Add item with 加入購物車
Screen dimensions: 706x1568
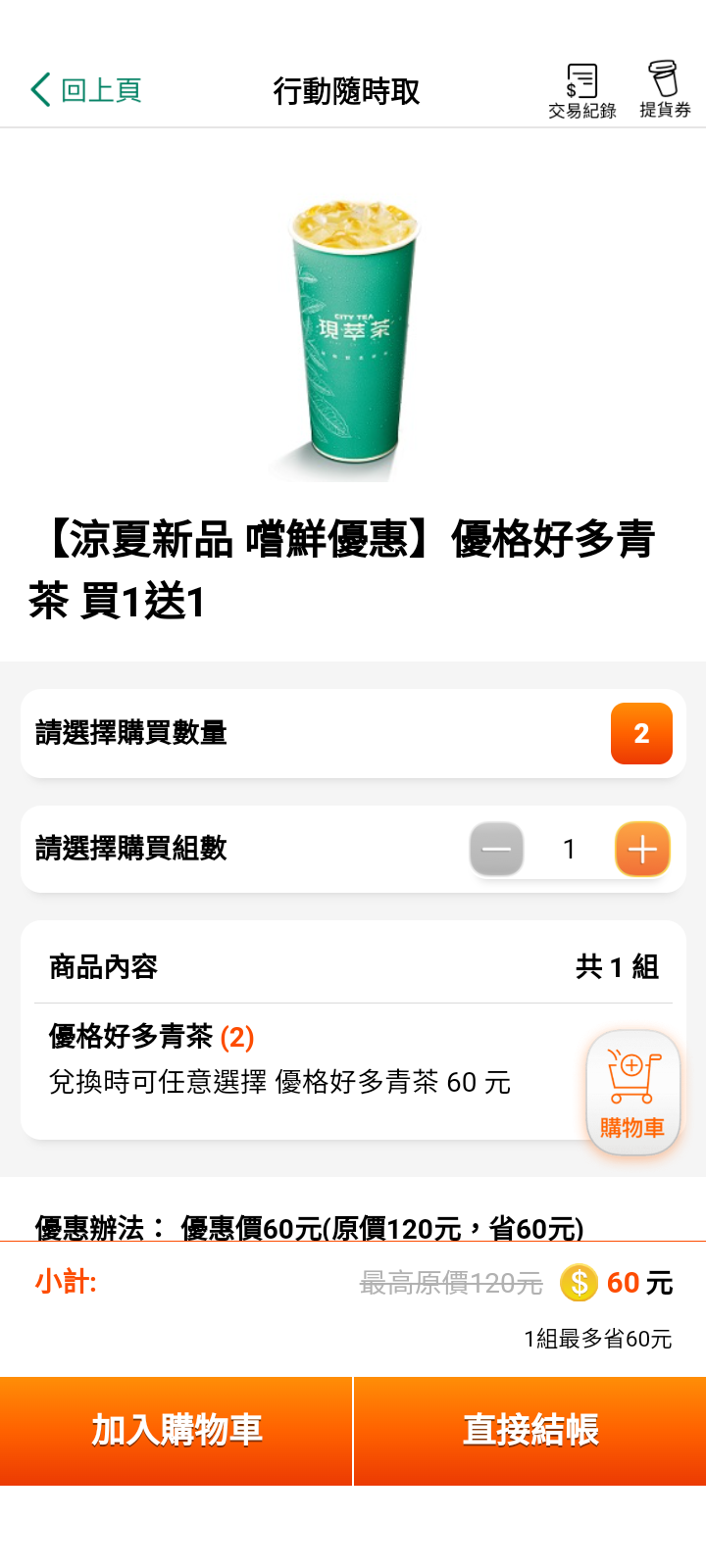(x=176, y=1431)
